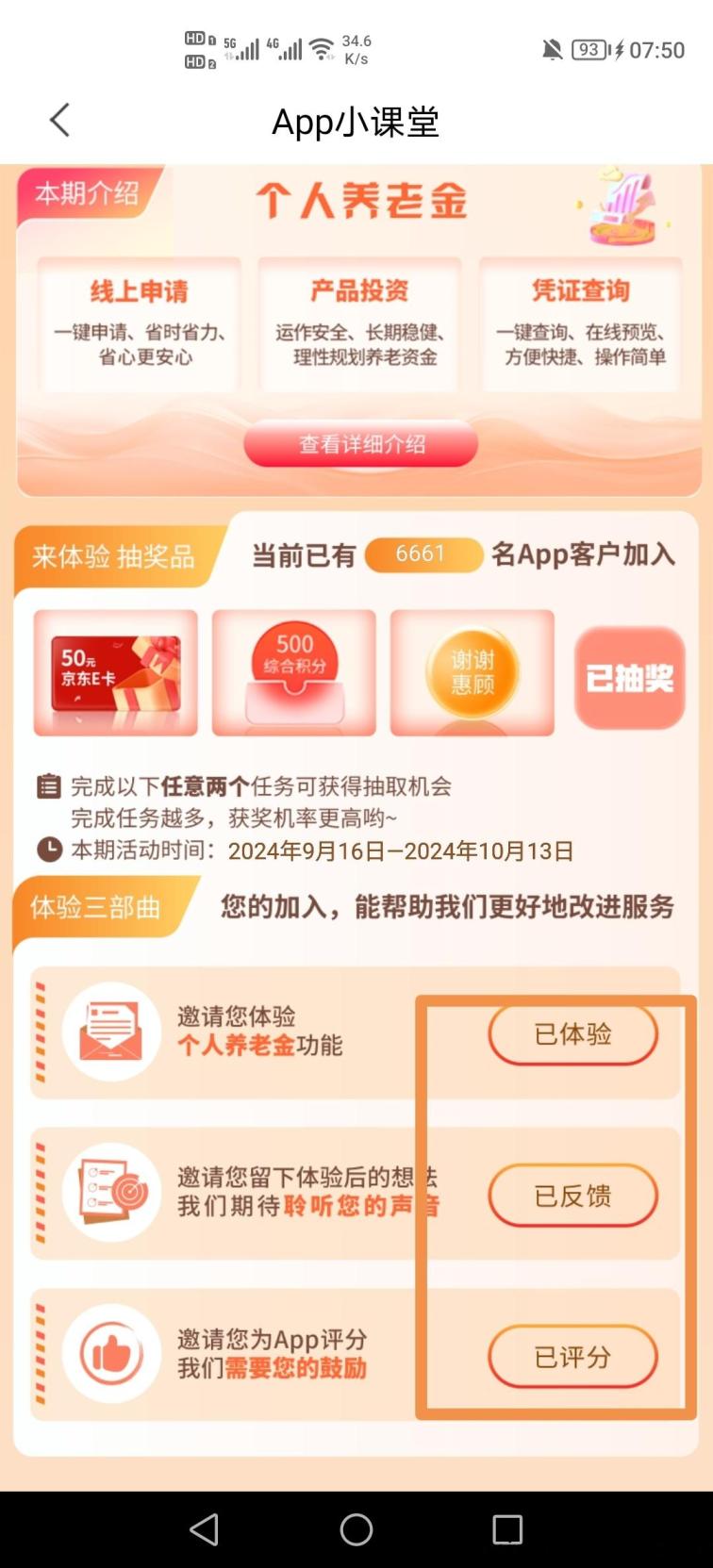Tap the 已反馈 button
The height and width of the screenshot is (1568, 713).
click(572, 1196)
